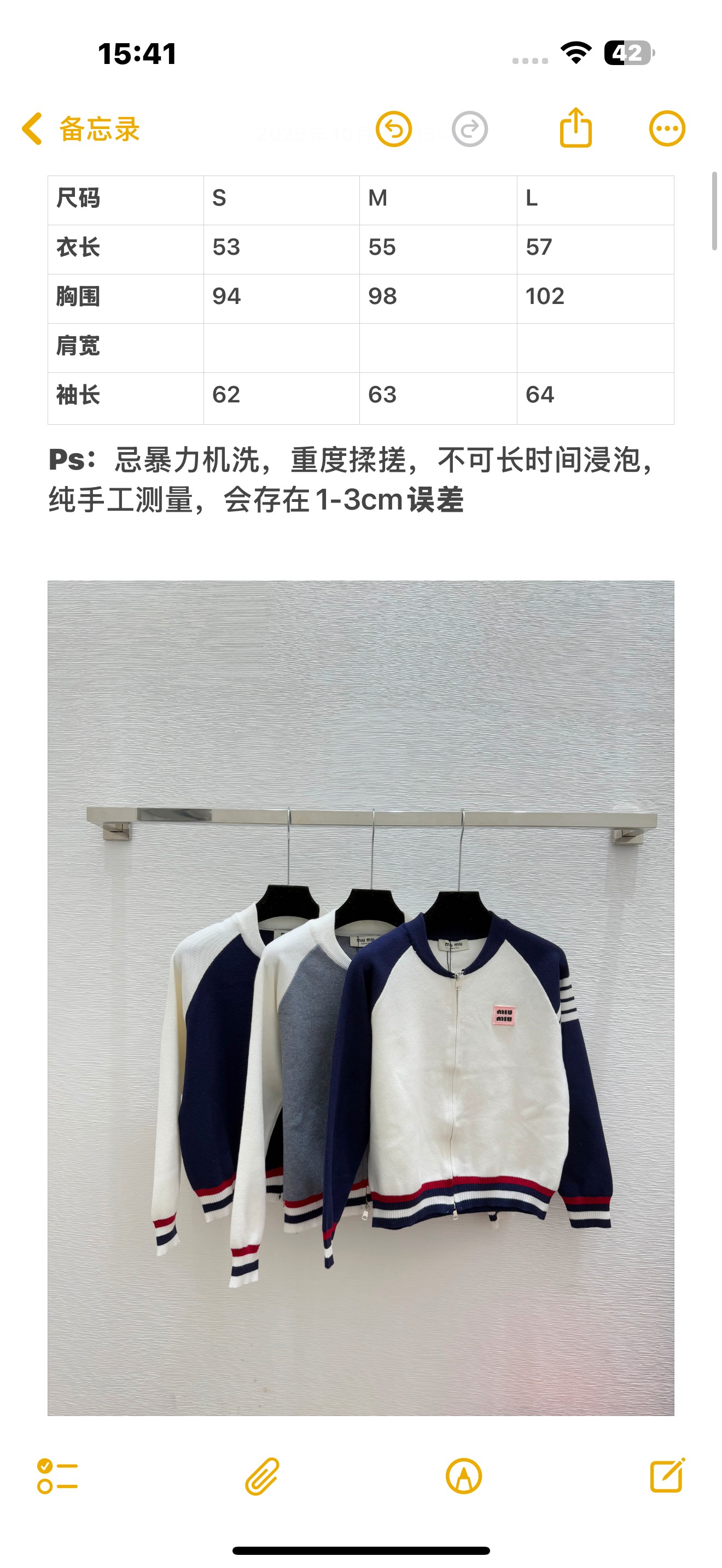Open the jacket photo in the note
722x1568 pixels.
(360, 998)
